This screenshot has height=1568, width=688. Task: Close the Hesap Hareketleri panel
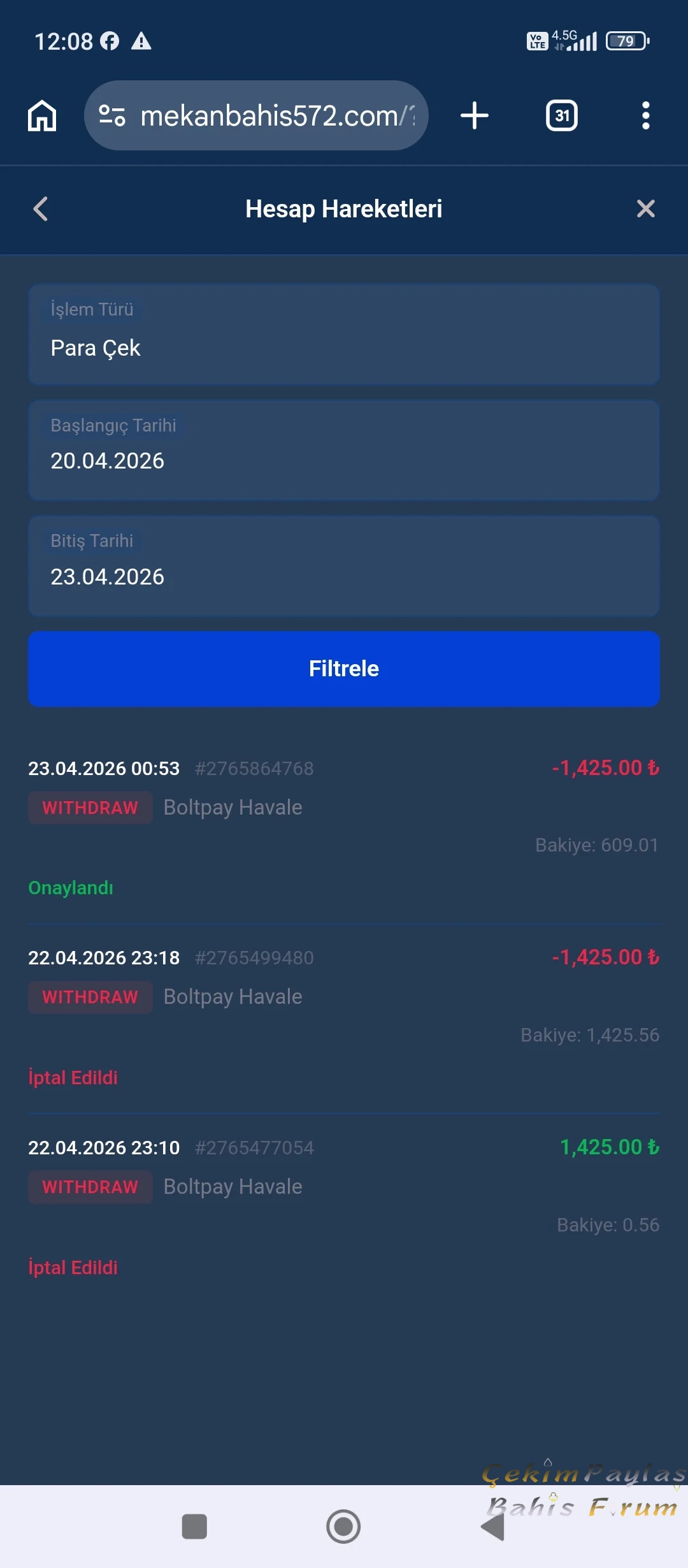645,208
